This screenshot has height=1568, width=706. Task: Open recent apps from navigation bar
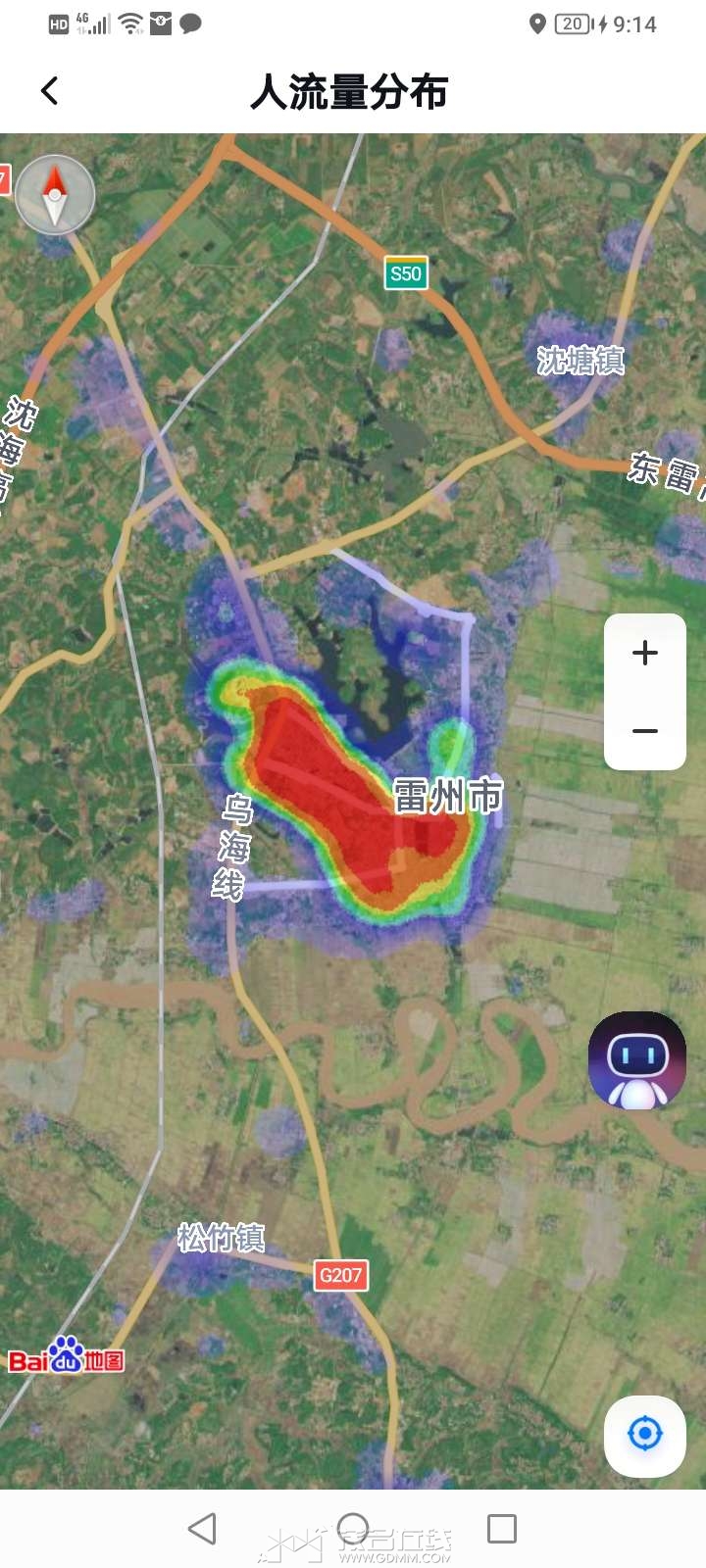click(502, 1529)
